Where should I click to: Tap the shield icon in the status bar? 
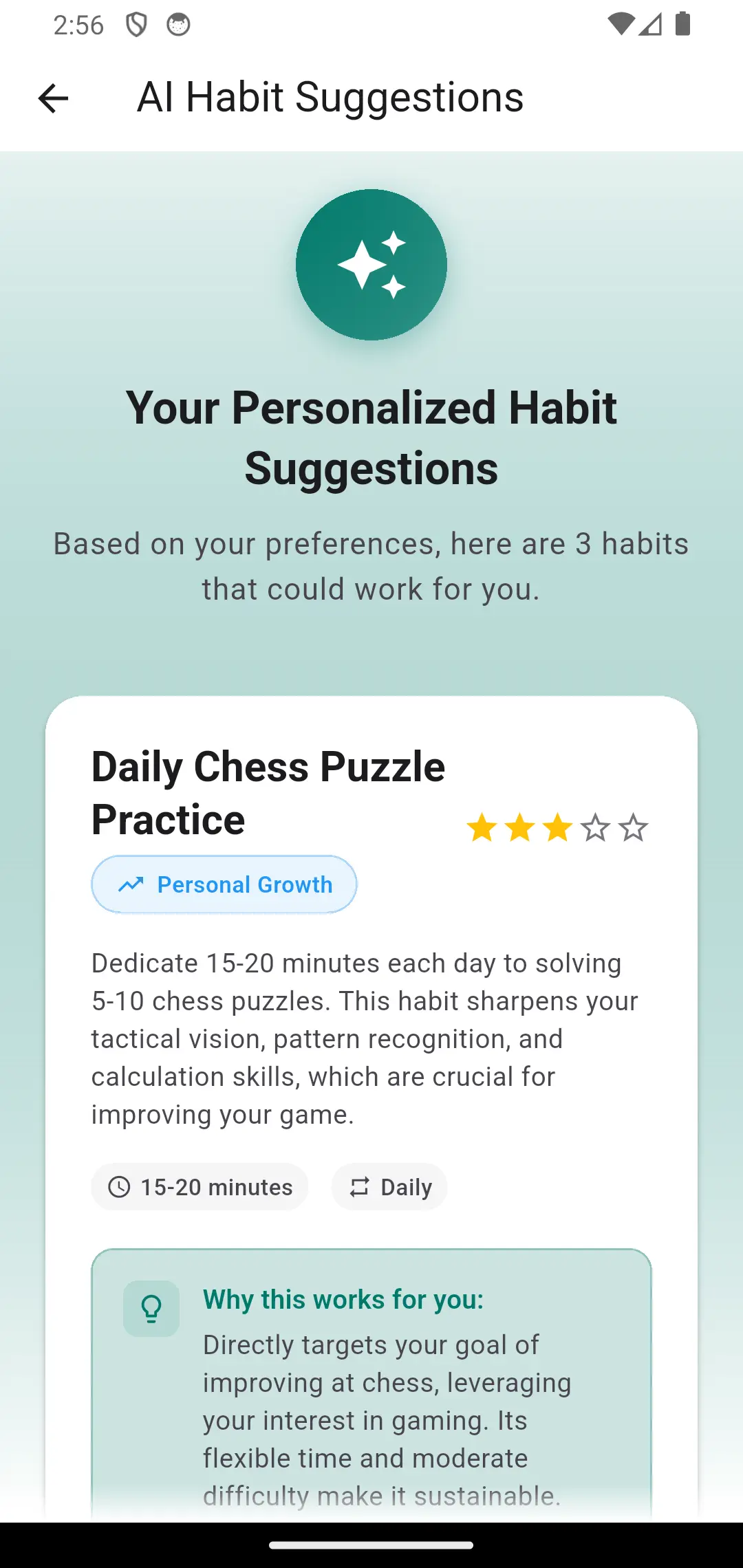138,25
